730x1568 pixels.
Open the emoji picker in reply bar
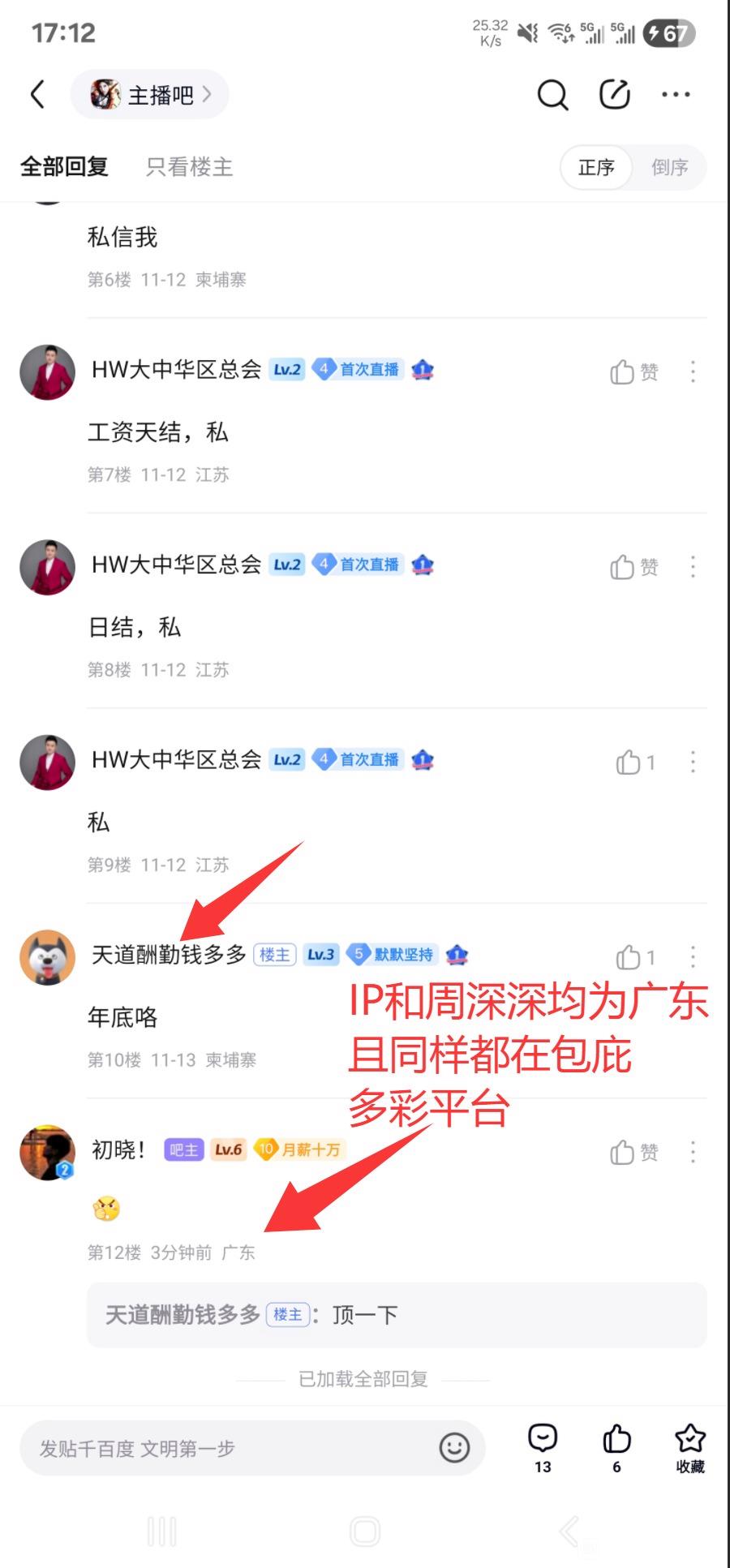[x=454, y=1448]
